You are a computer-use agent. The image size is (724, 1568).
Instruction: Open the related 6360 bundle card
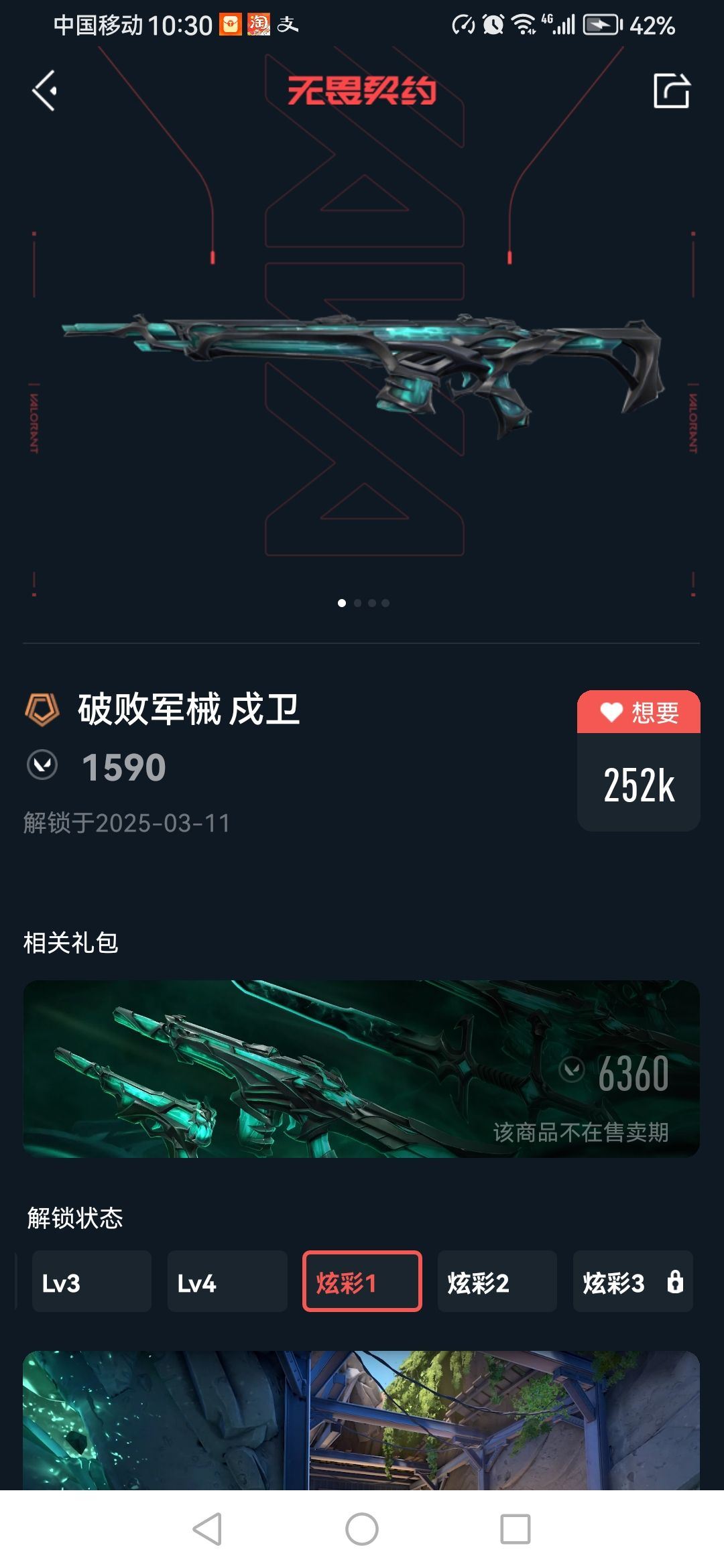361,1069
